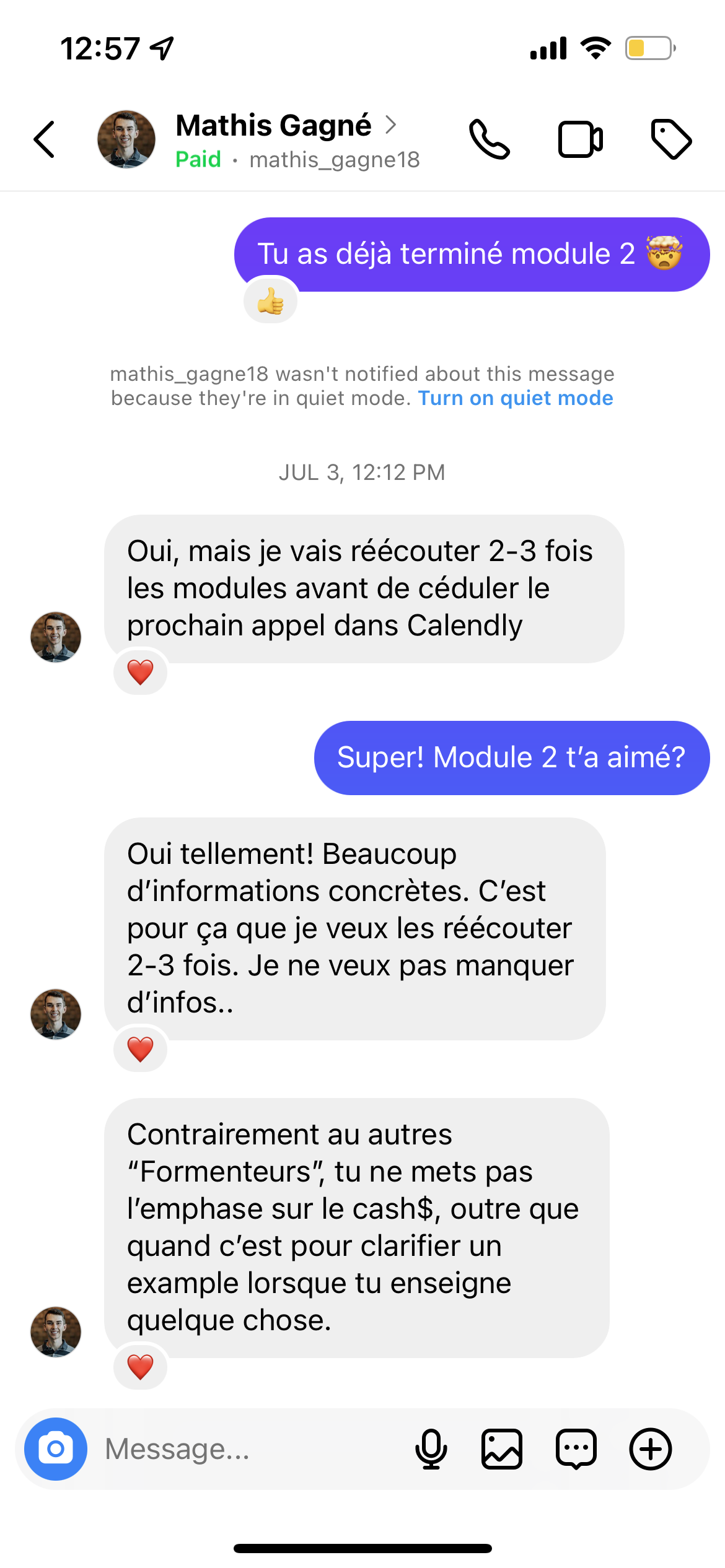
Task: Record a voice message with the microphone
Action: point(431,1449)
